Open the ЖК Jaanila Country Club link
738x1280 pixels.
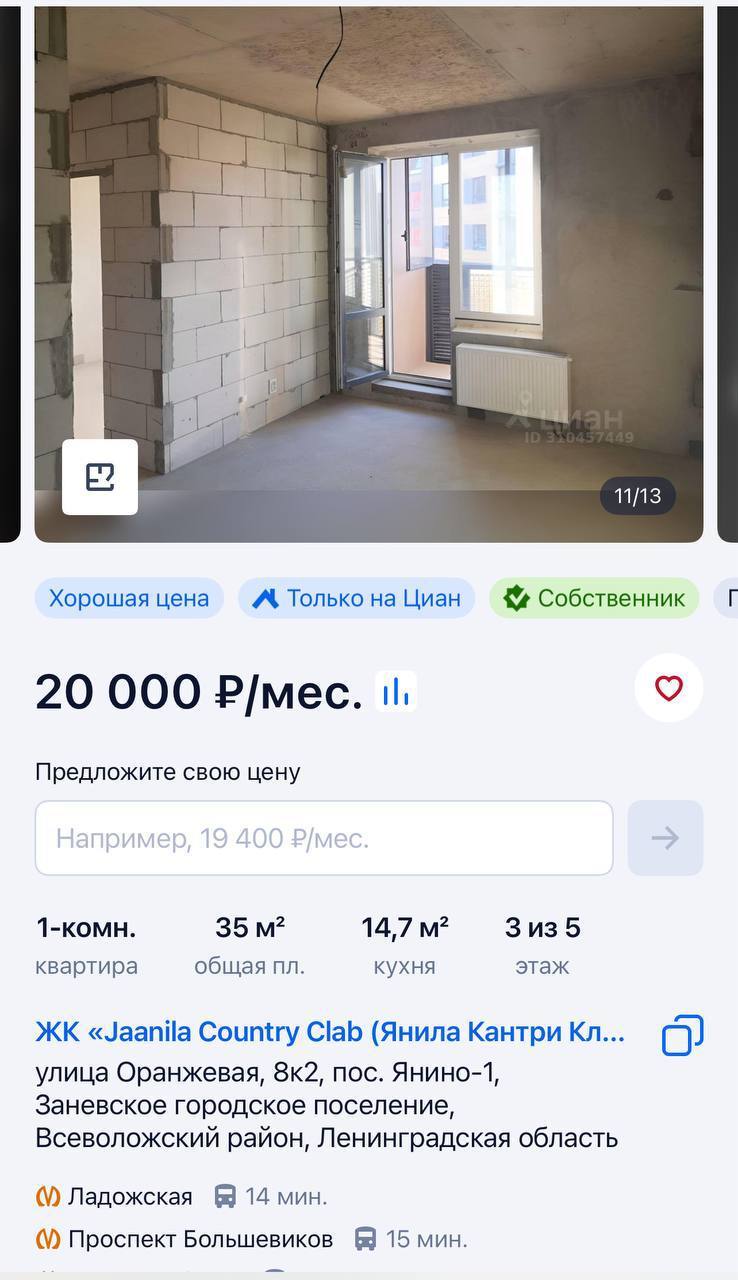(x=330, y=1032)
